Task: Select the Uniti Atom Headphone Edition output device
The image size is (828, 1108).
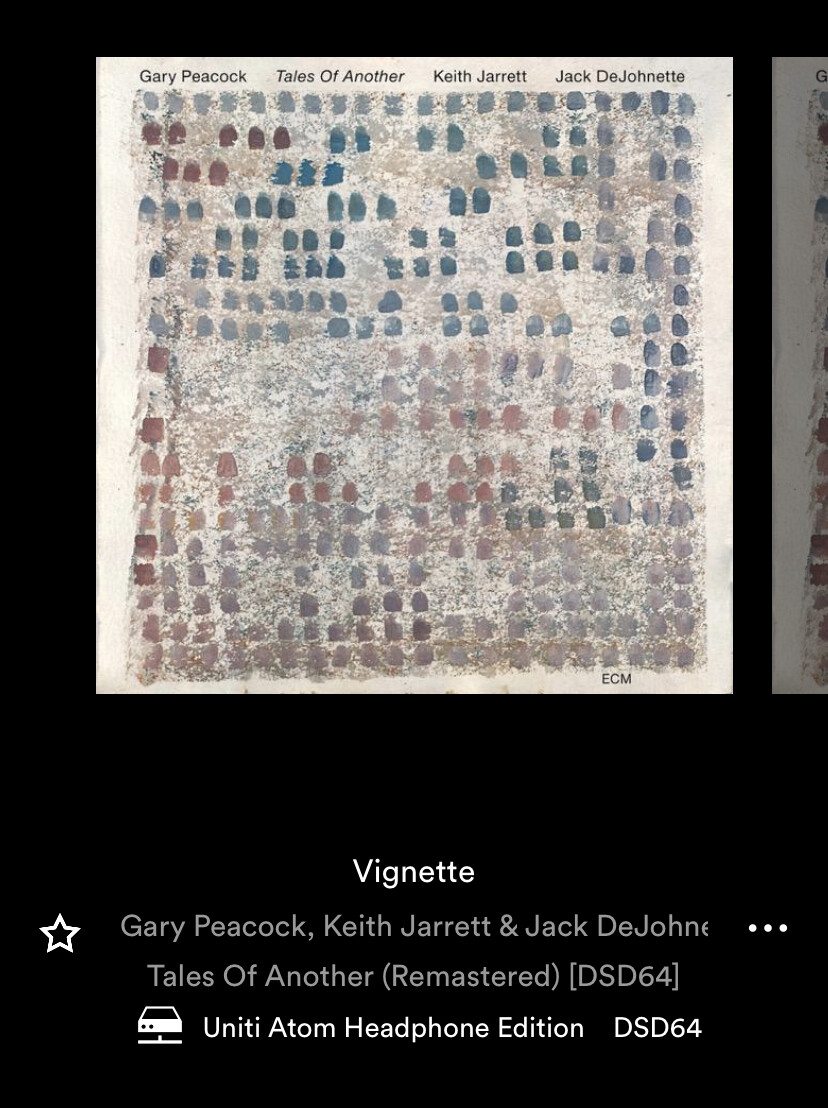Action: tap(392, 1028)
